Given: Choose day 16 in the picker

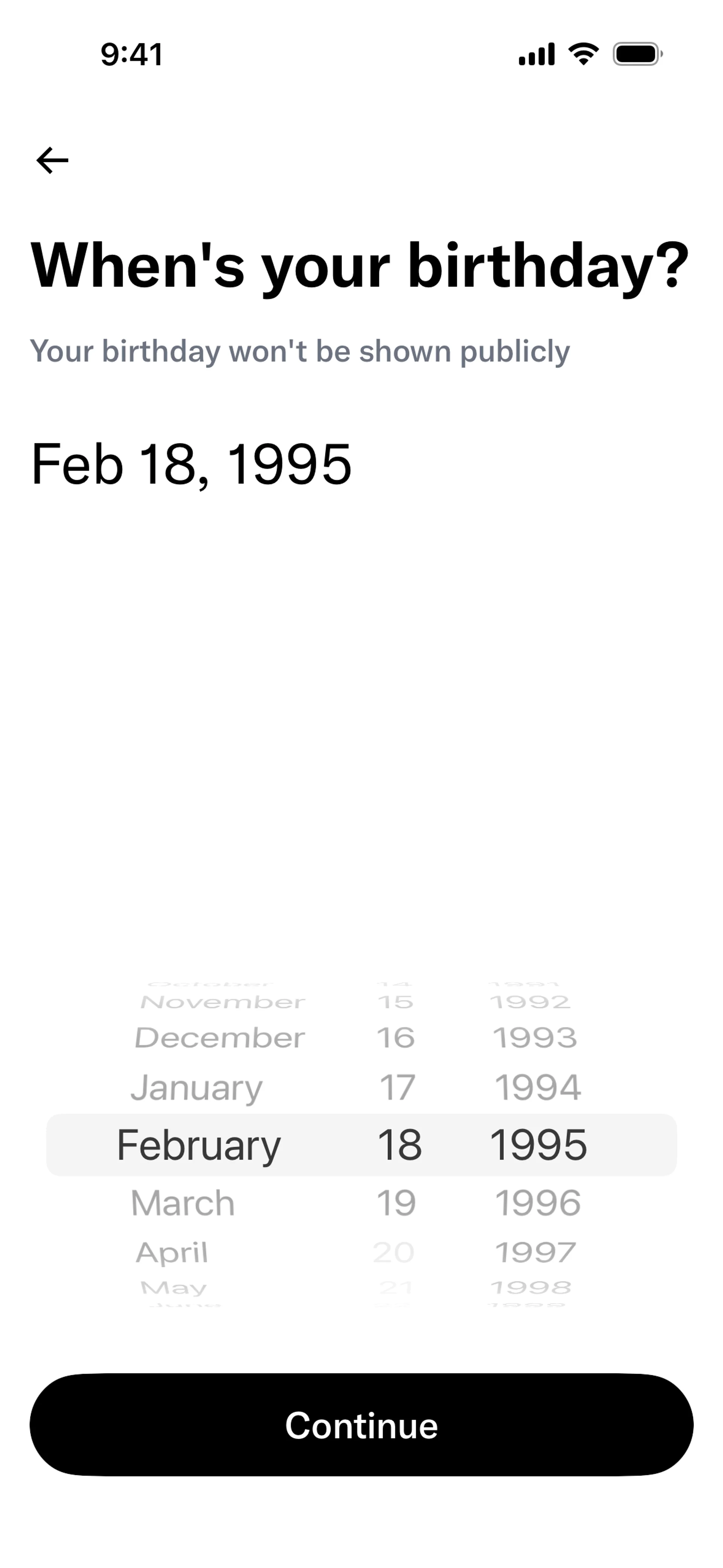Looking at the screenshot, I should point(396,1038).
